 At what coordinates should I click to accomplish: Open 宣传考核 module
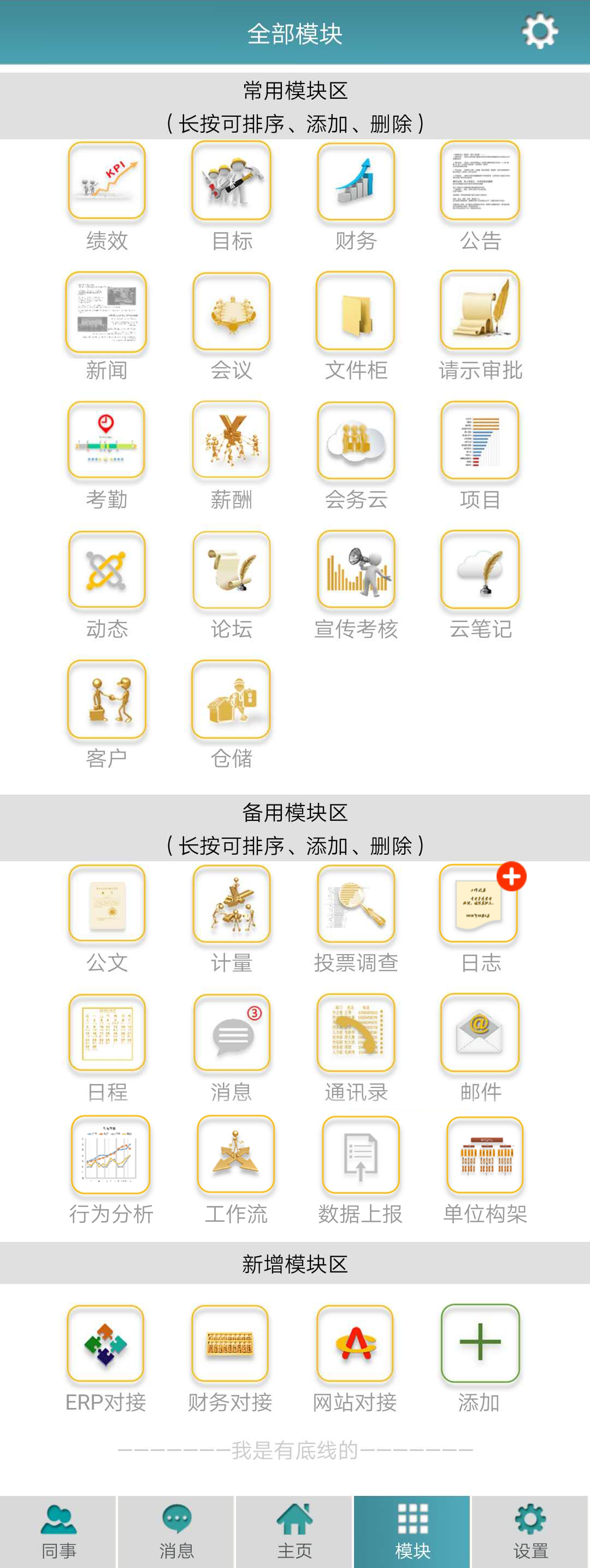[x=356, y=570]
